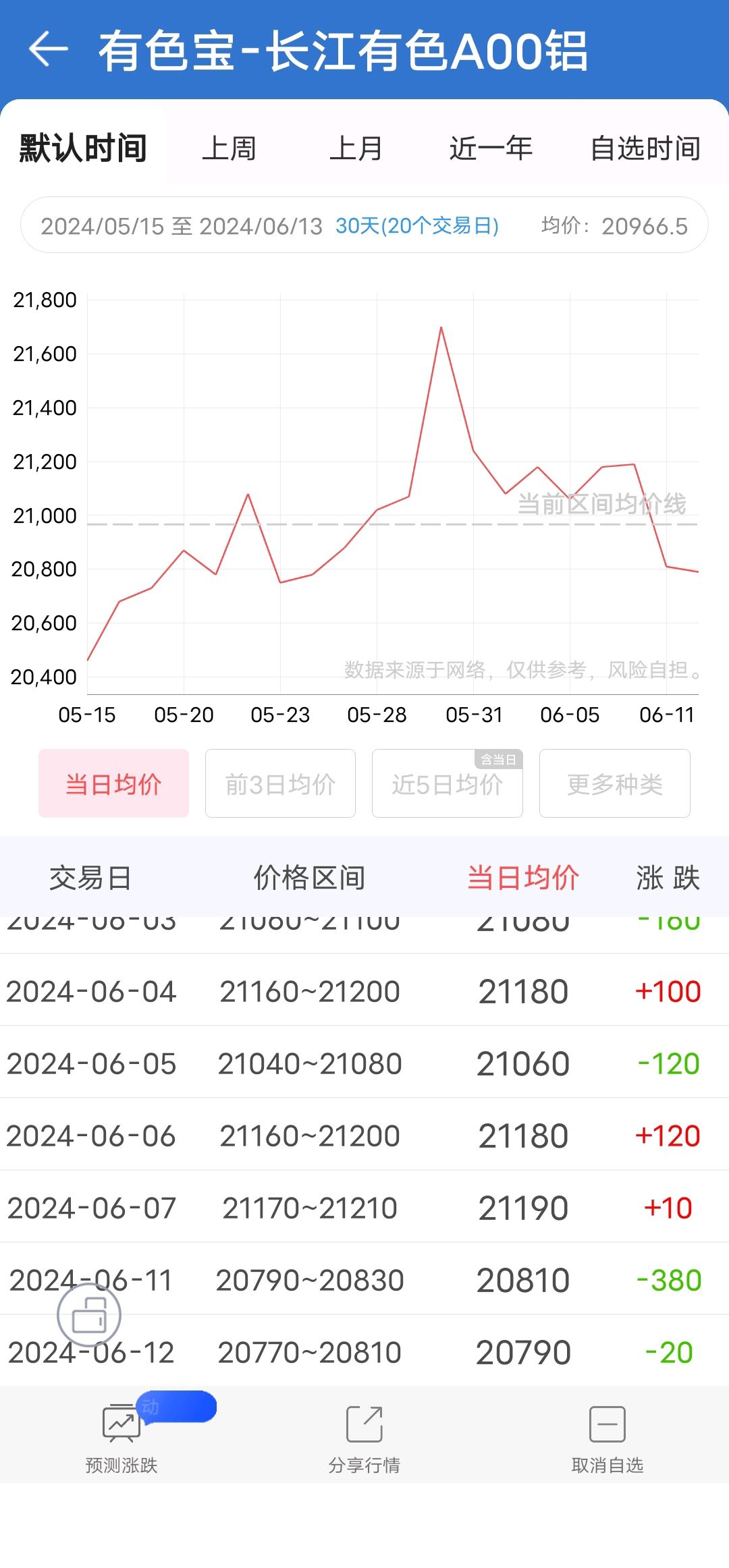
Task: Tap 取消自选 to remove from watchlist
Action: click(607, 1437)
